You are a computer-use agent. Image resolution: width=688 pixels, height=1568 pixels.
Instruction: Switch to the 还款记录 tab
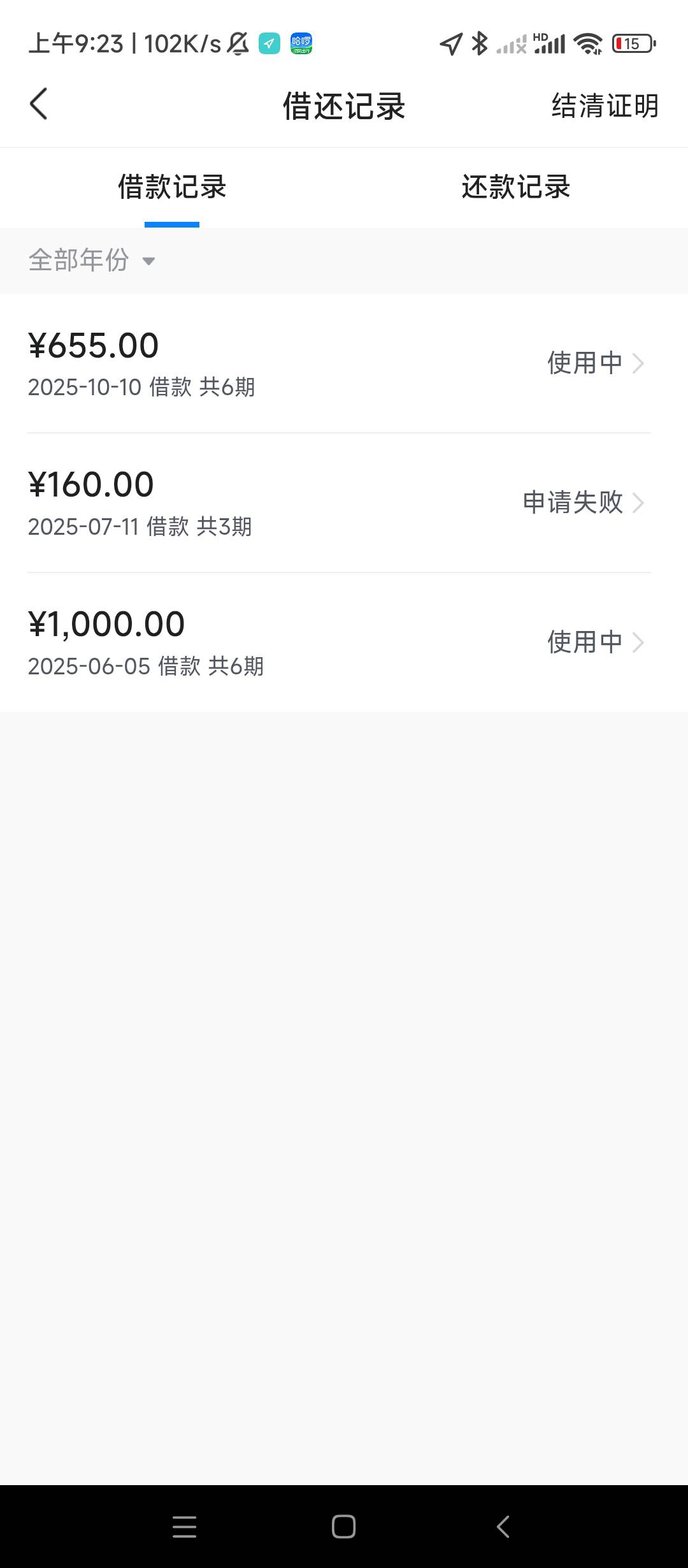pos(515,187)
